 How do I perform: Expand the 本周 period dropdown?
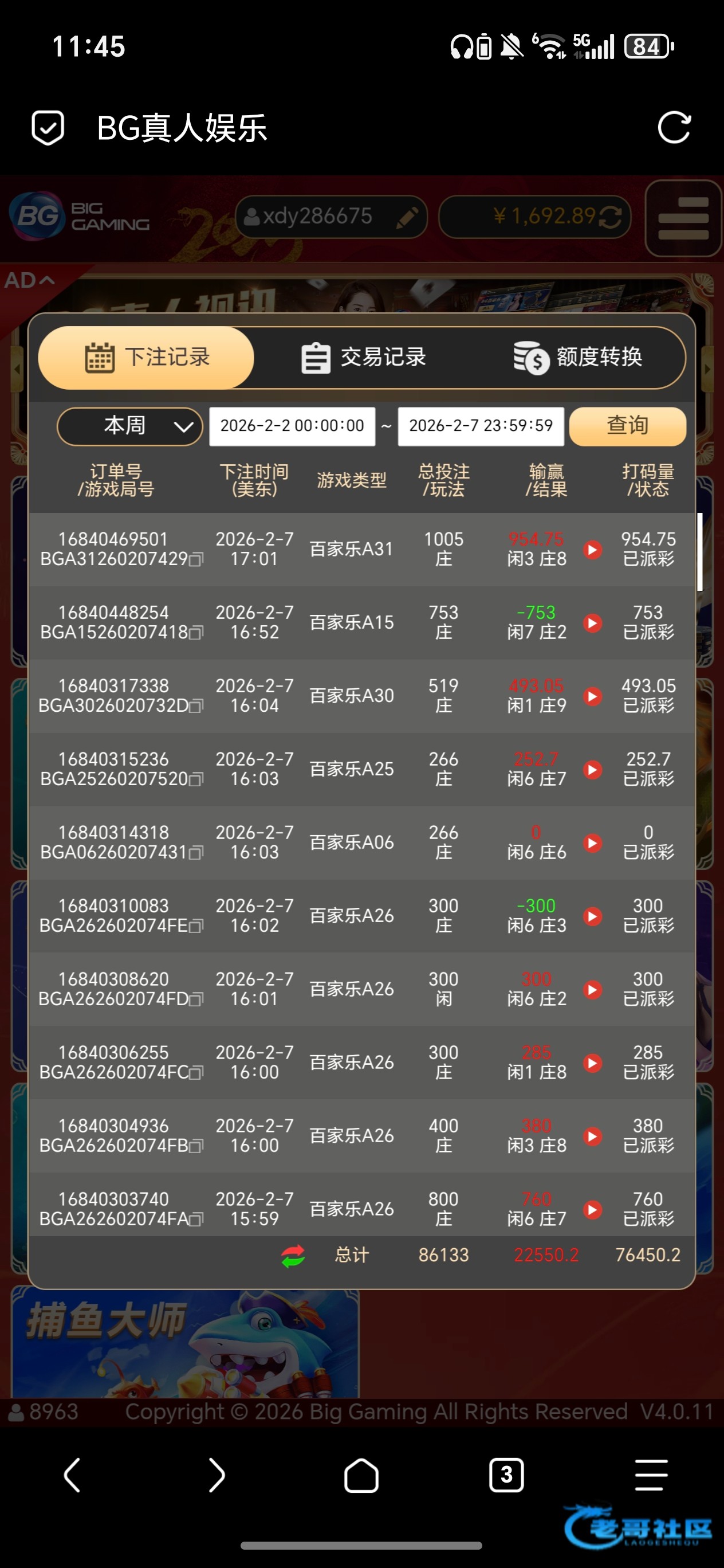129,426
